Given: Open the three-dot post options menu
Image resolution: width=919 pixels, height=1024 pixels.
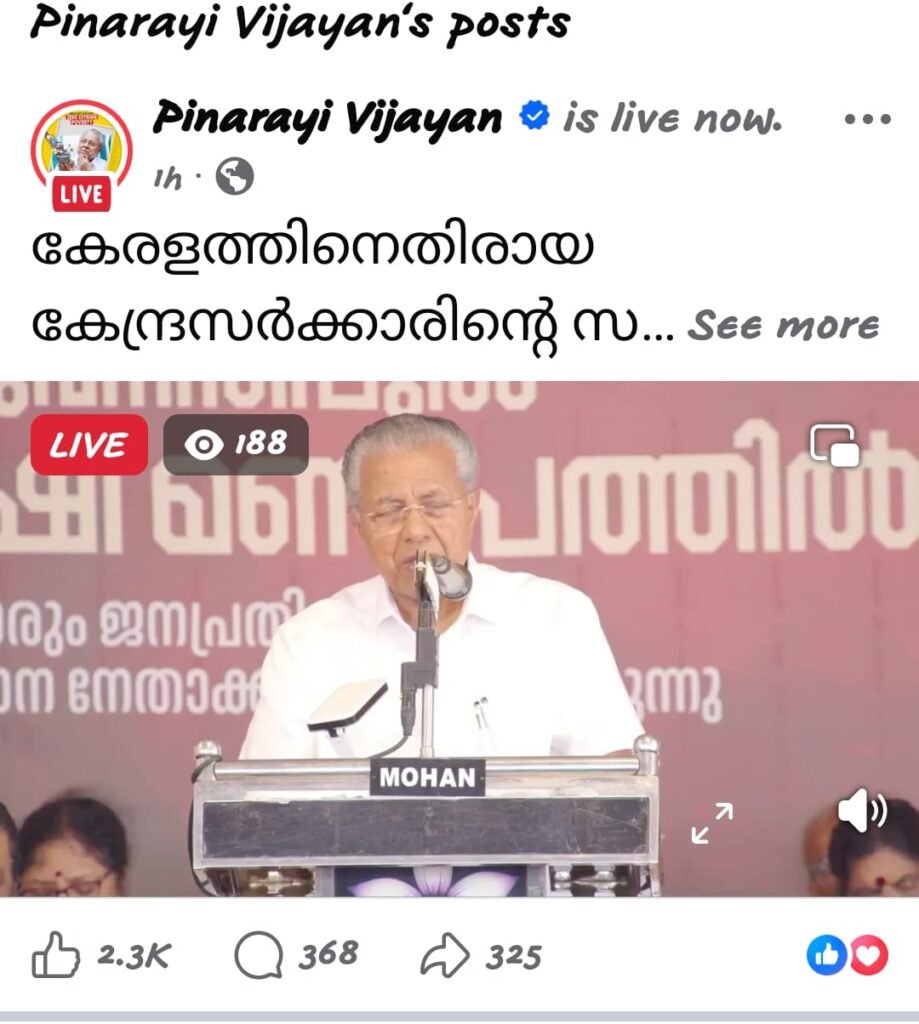Looking at the screenshot, I should pyautogui.click(x=866, y=119).
